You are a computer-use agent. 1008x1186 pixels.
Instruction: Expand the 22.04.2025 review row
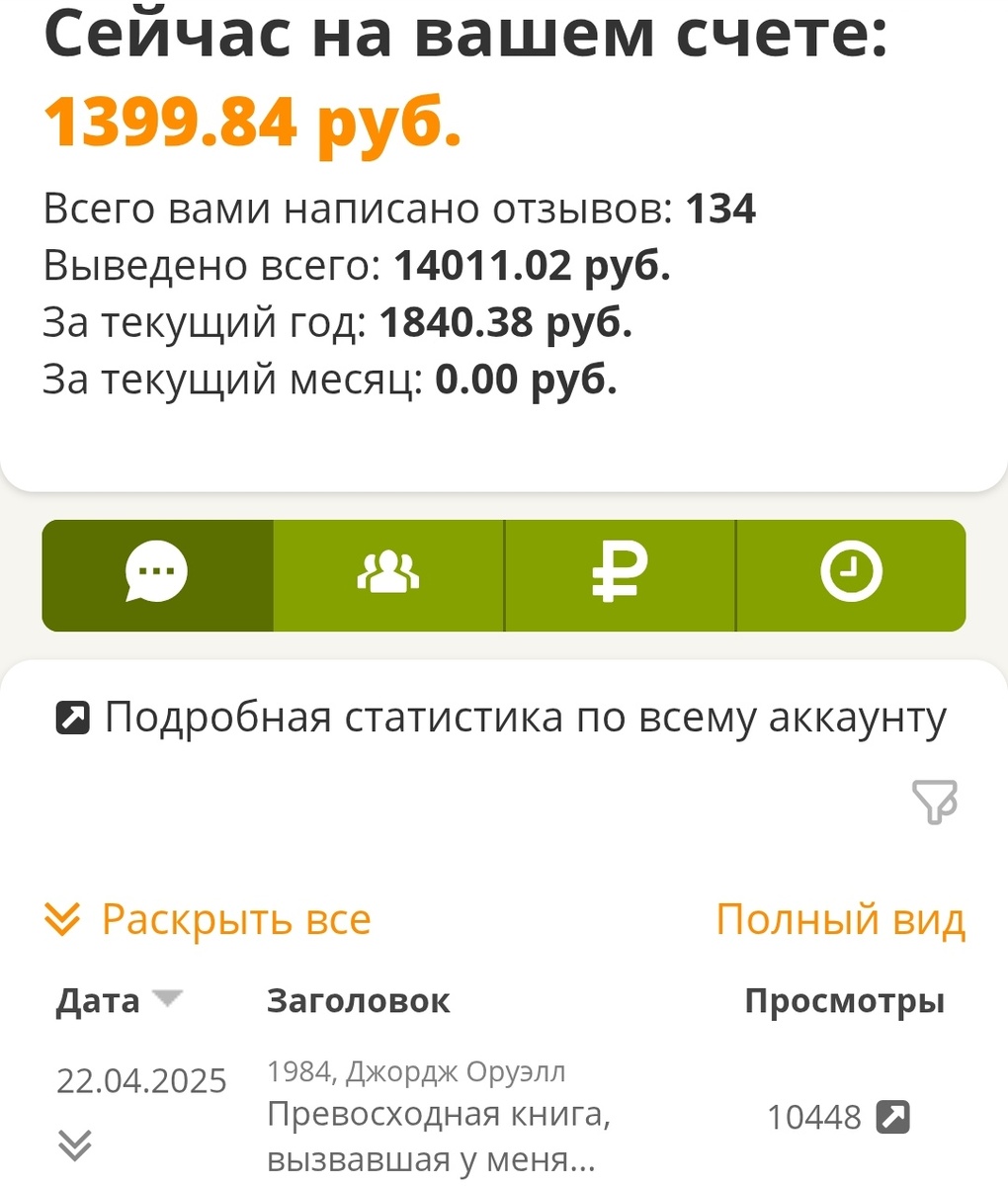point(75,1144)
